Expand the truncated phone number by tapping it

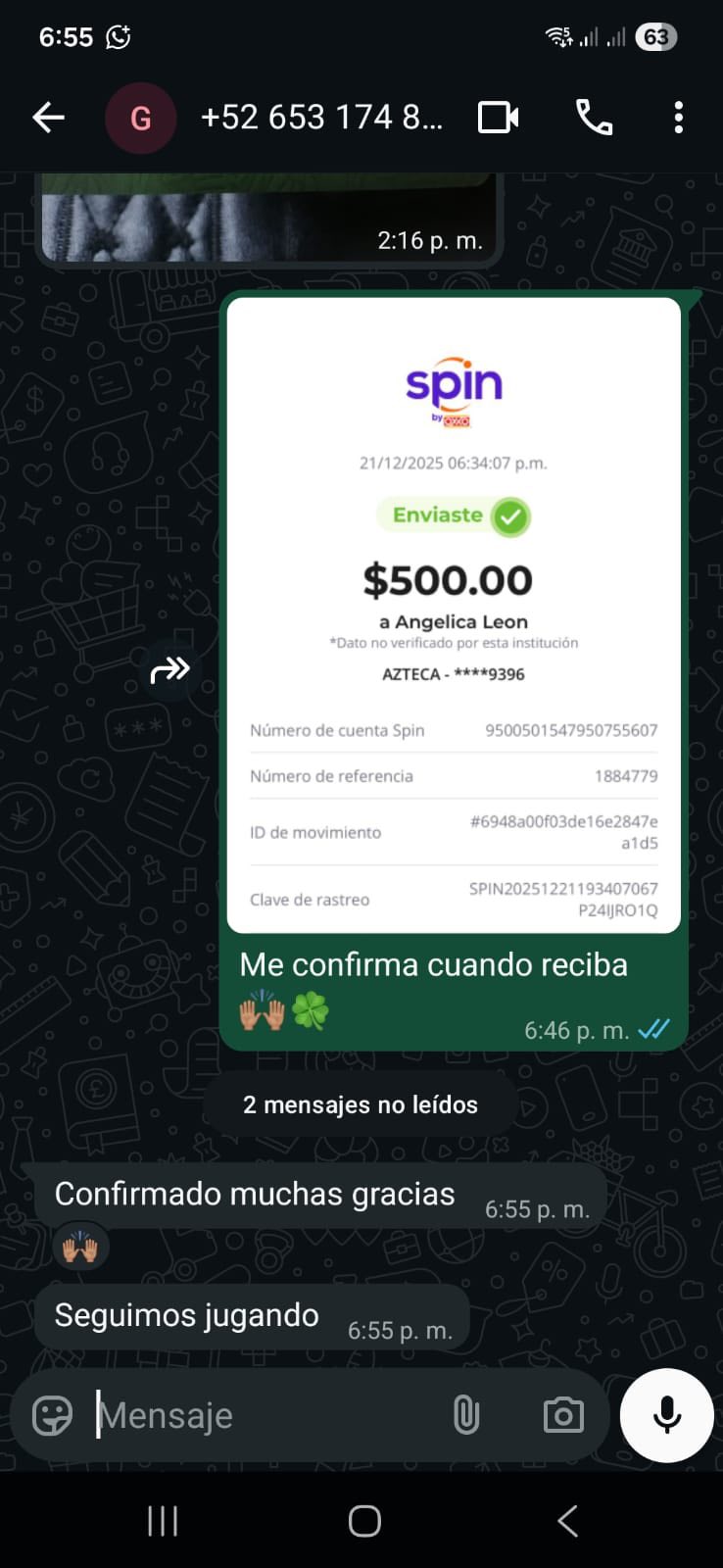323,117
